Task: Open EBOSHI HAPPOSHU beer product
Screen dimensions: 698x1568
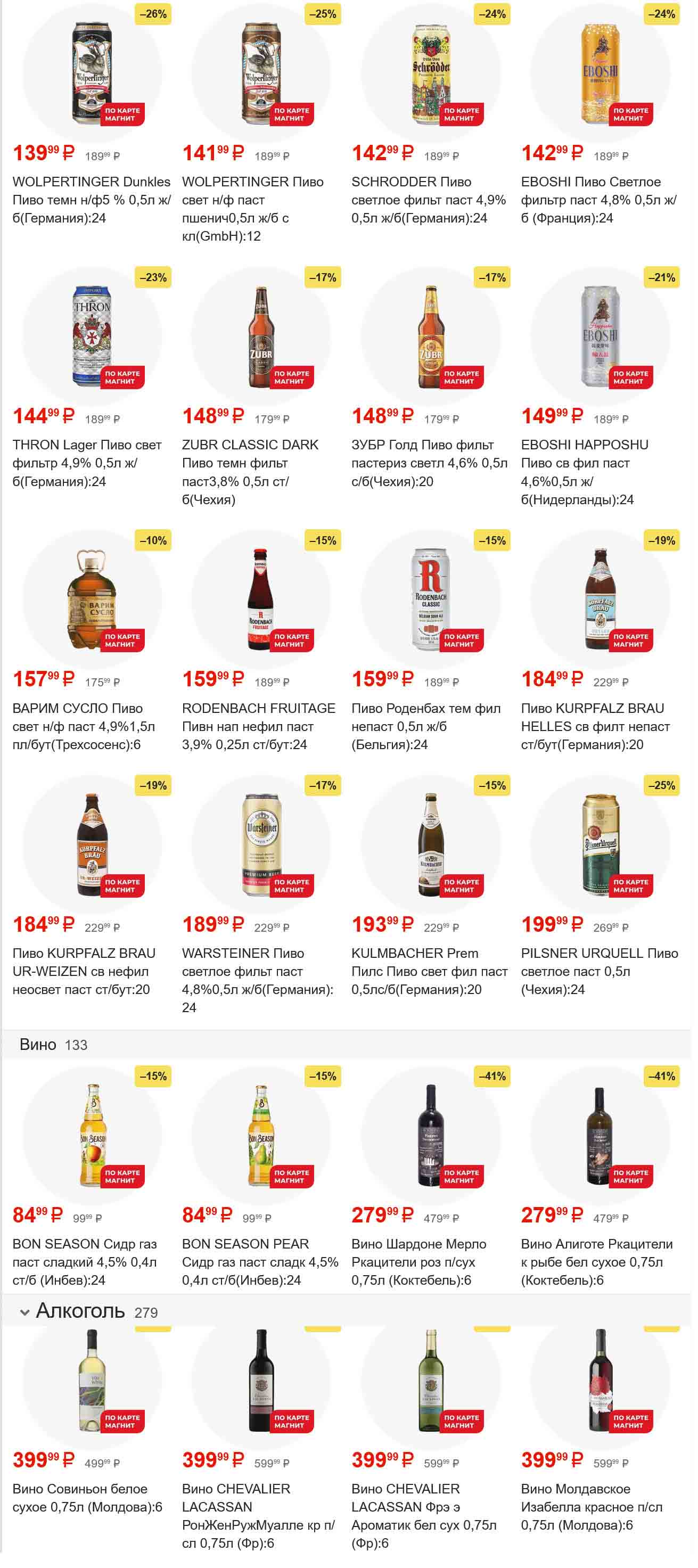Action: tap(600, 336)
